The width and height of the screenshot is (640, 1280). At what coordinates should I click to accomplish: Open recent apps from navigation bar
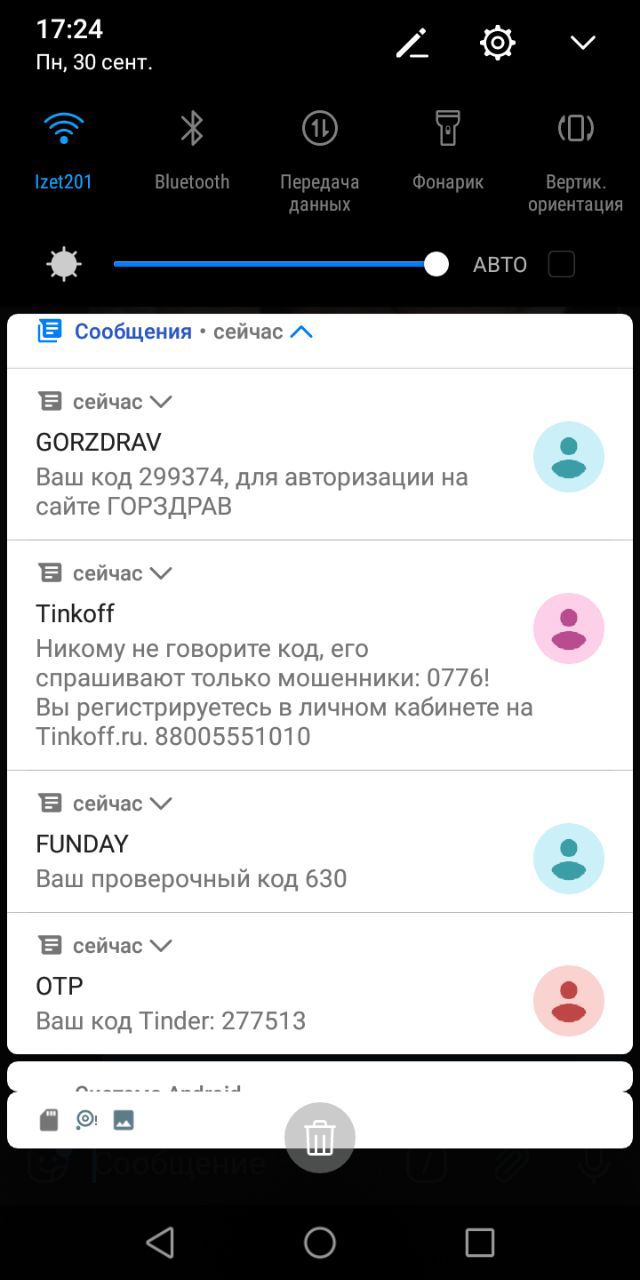click(x=480, y=1242)
